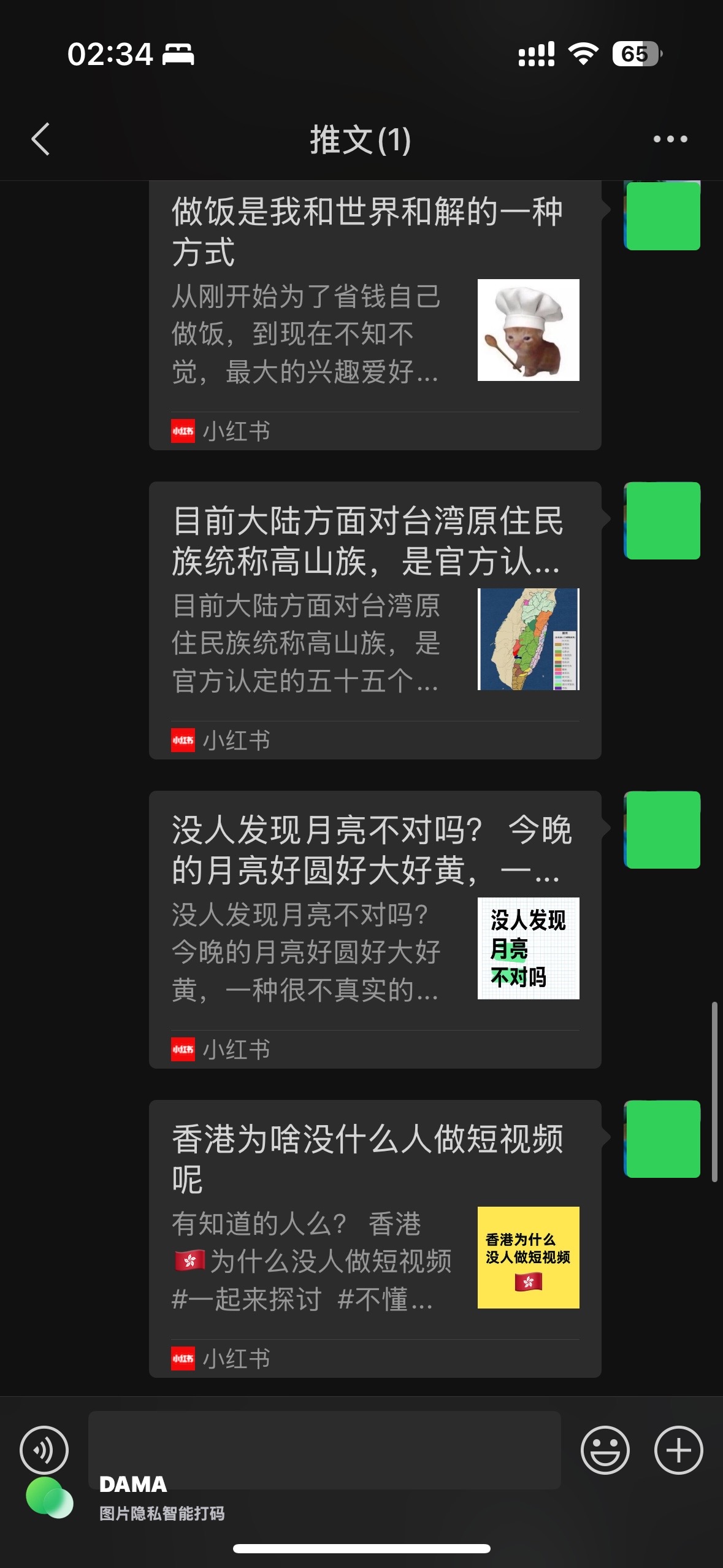This screenshot has width=723, height=1568.
Task: Open the 香港为啥没什么人做短视频呢 shared card
Action: (375, 1239)
